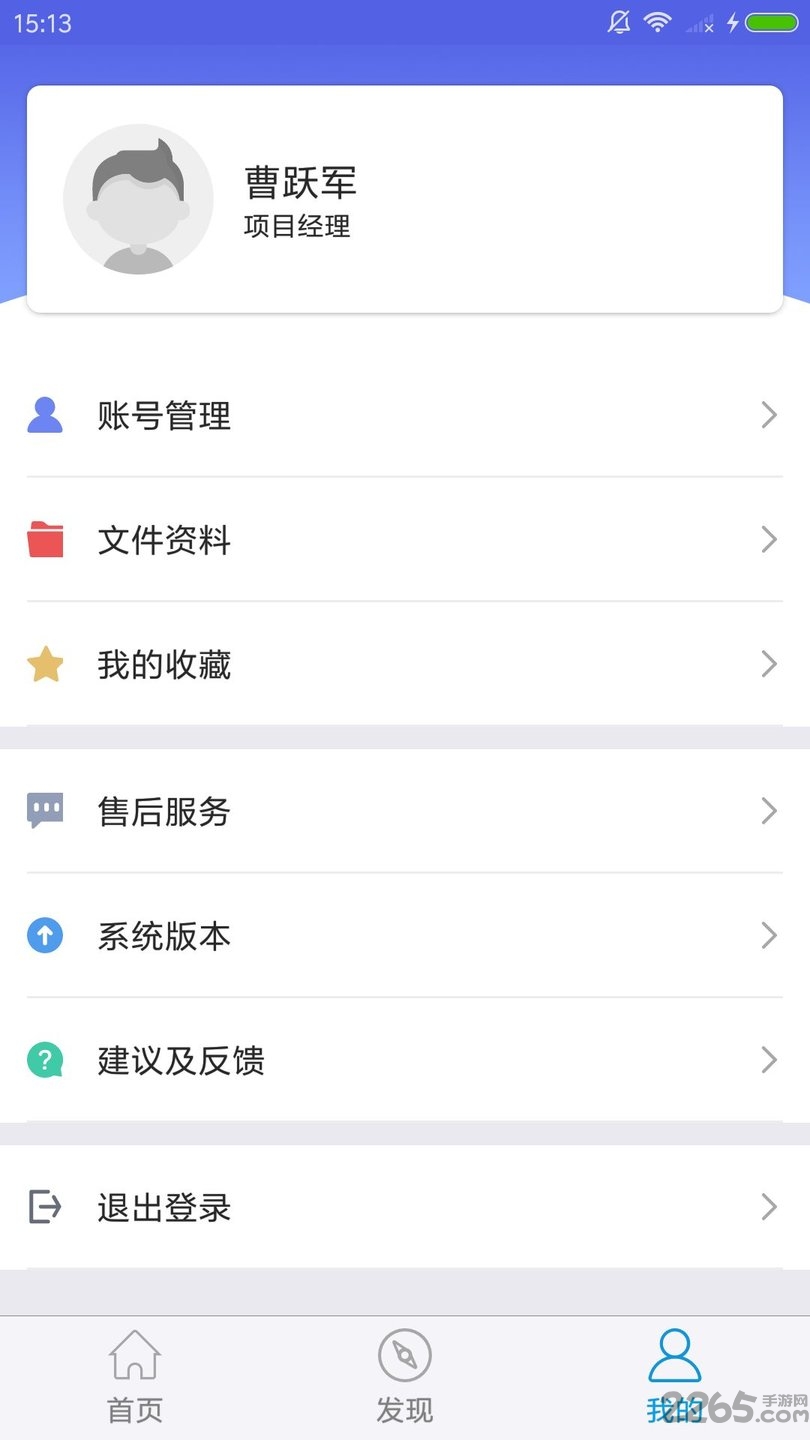810x1440 pixels.
Task: Switch to the 首页 tab
Action: (x=135, y=1380)
